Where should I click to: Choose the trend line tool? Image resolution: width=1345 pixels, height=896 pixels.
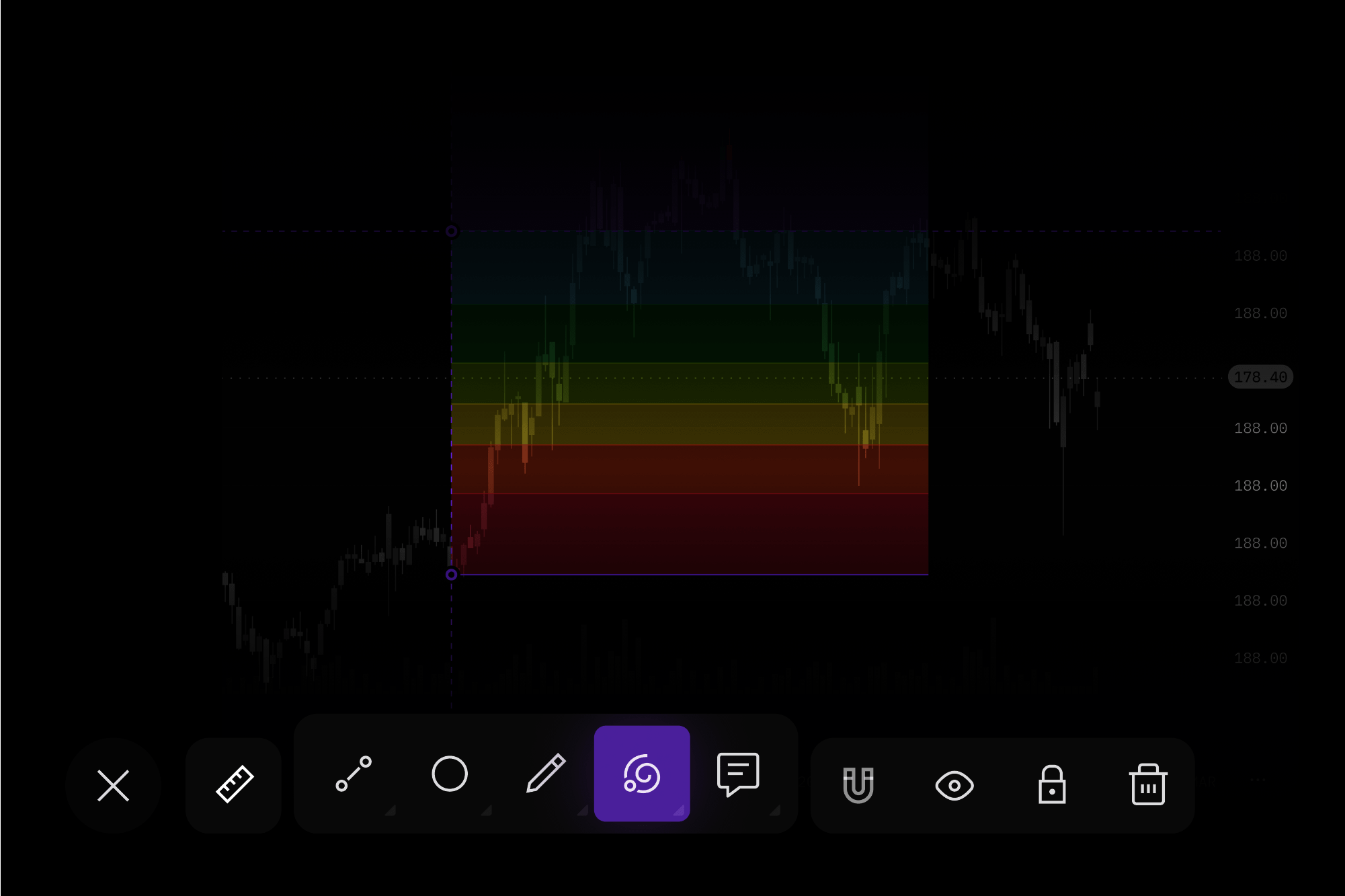[354, 774]
